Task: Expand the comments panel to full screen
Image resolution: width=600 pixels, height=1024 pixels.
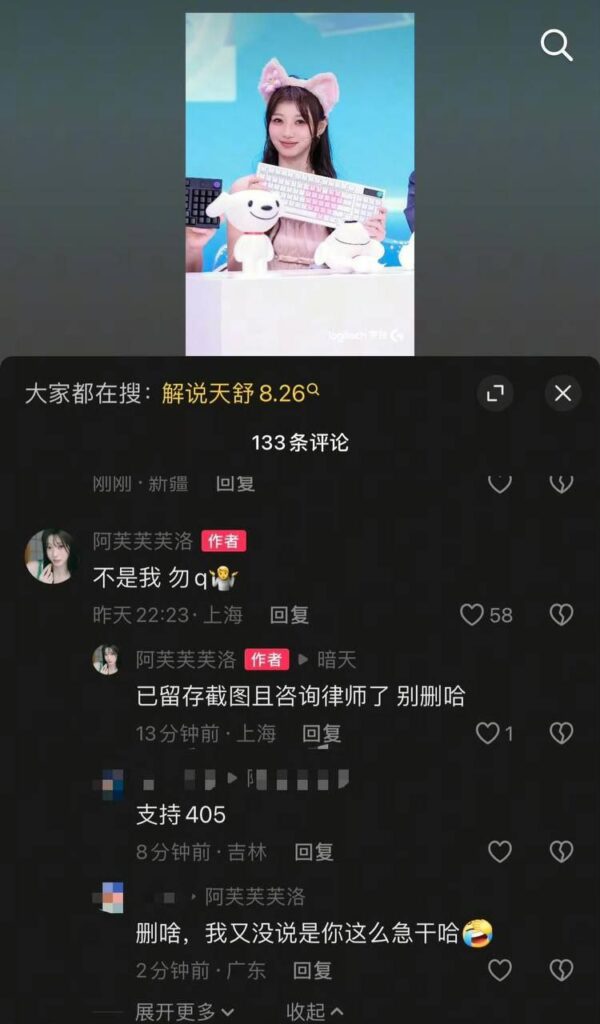Action: click(x=494, y=393)
